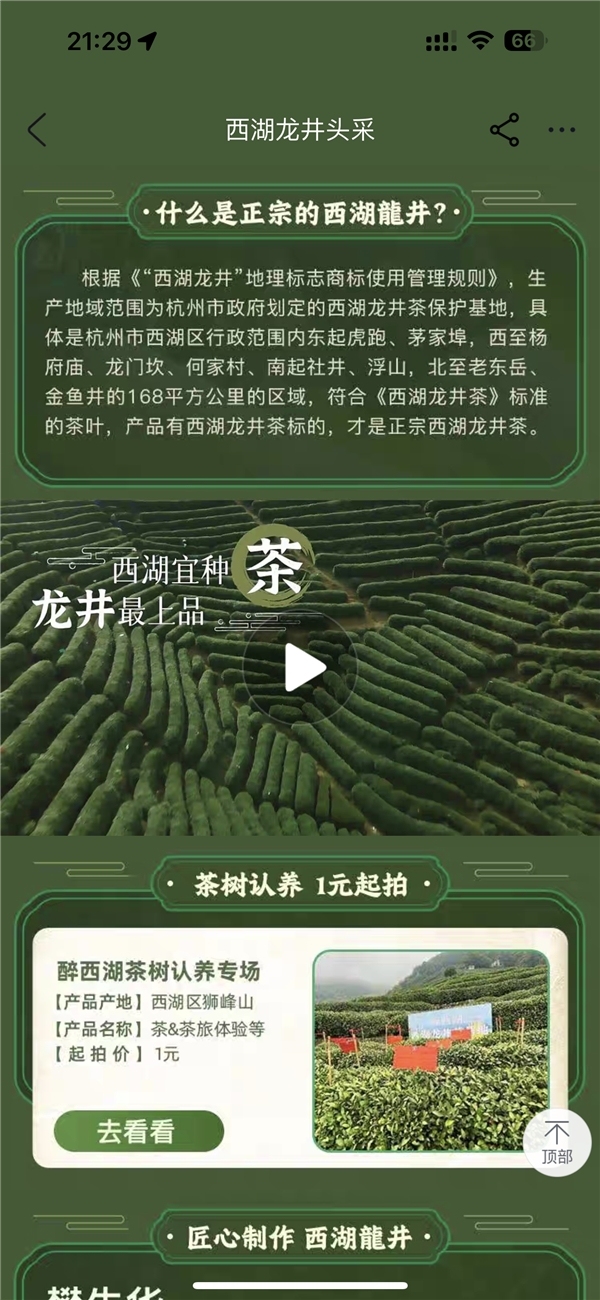
Task: Go back from 西湖龙井头采 page
Action: [37, 130]
